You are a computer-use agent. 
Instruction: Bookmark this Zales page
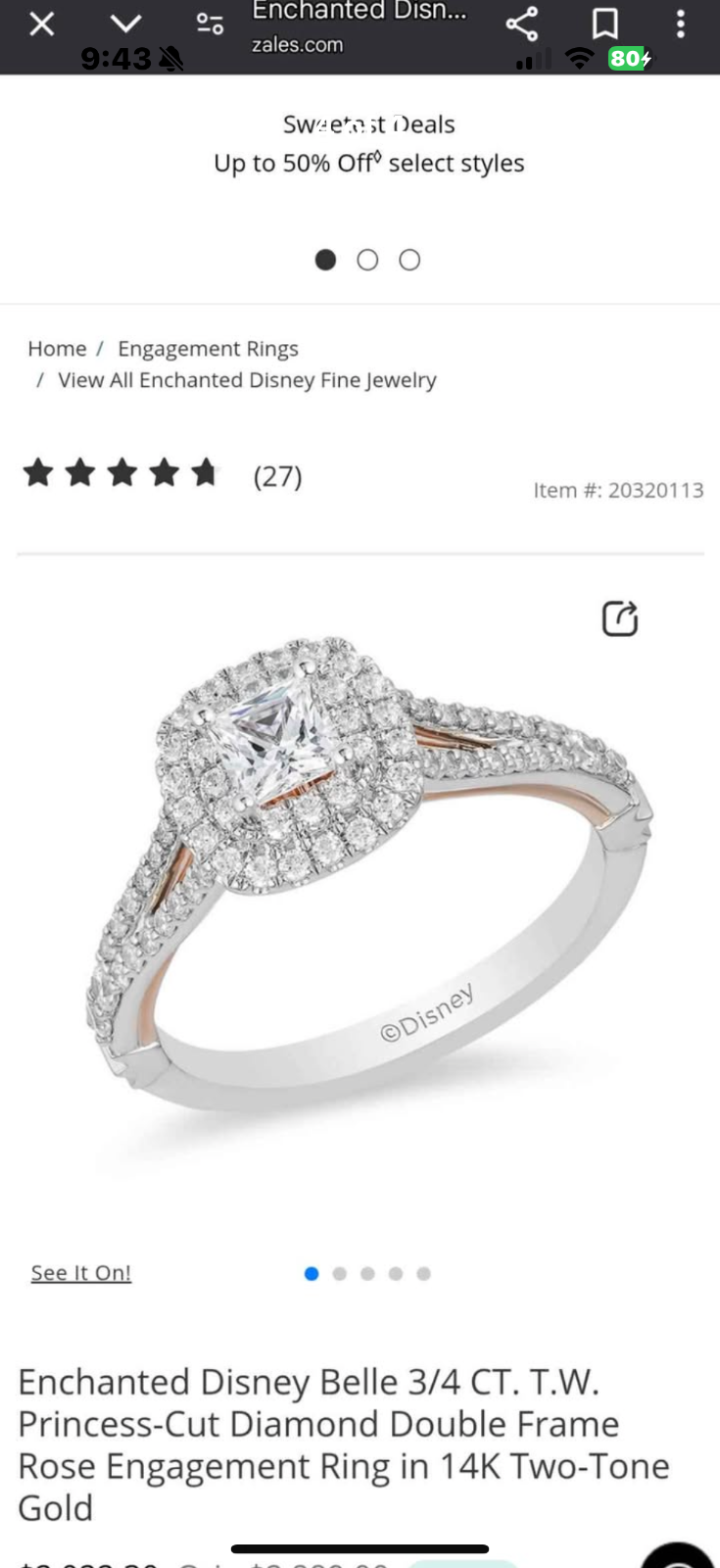pyautogui.click(x=605, y=24)
